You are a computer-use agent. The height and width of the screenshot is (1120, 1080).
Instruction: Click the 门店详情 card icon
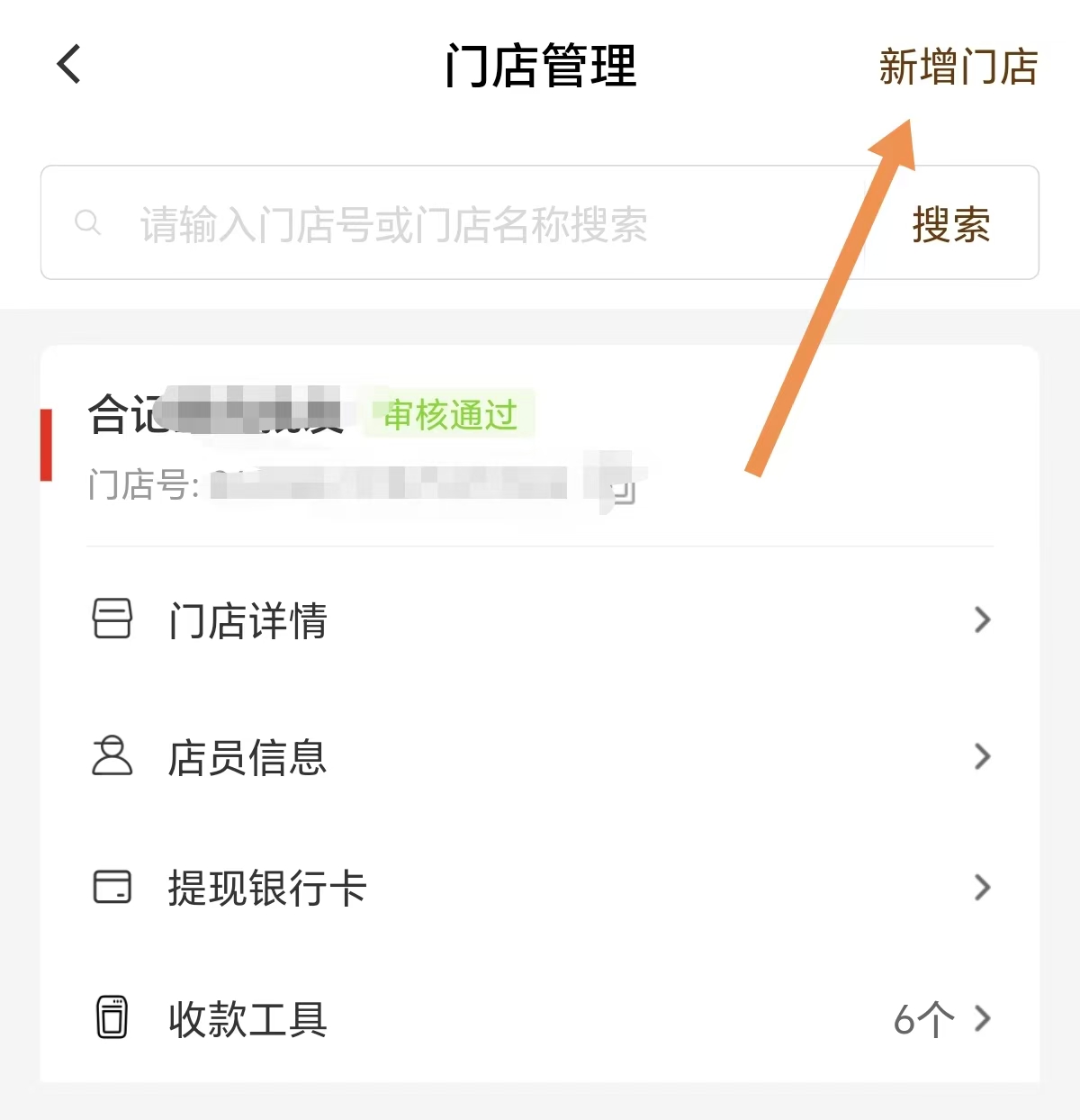coord(112,619)
